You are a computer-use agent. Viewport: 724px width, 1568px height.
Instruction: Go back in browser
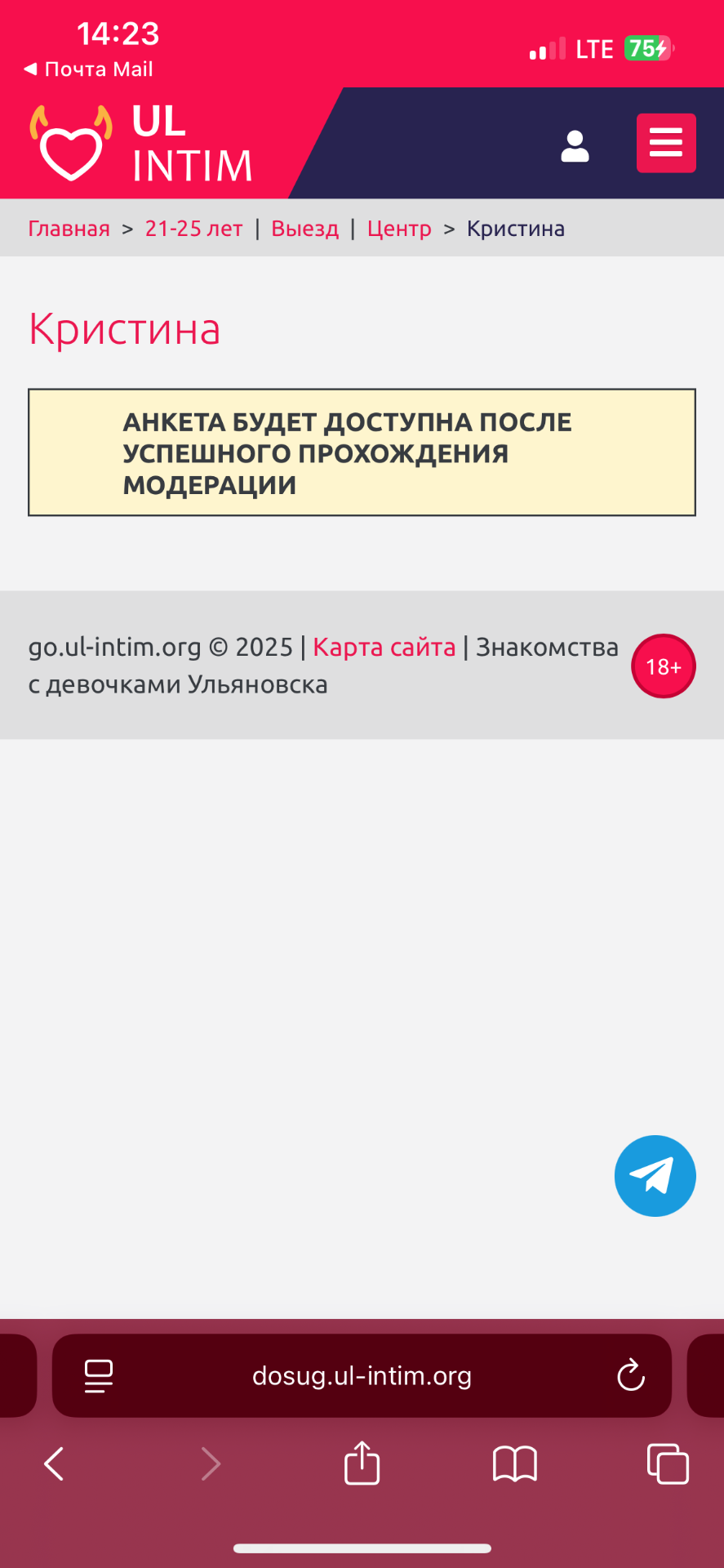(54, 1463)
